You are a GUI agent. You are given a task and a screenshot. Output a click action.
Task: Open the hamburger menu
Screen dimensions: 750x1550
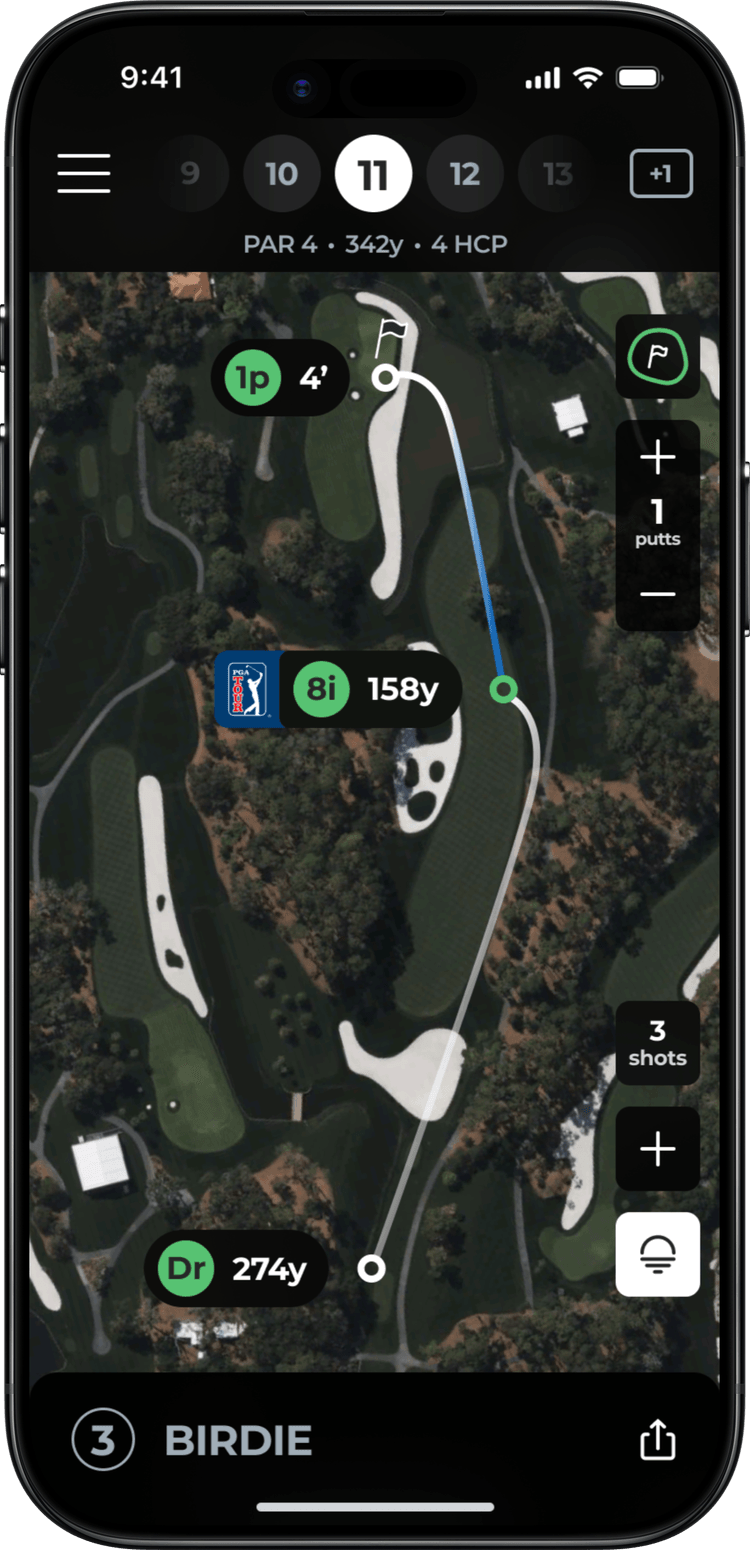pos(84,174)
